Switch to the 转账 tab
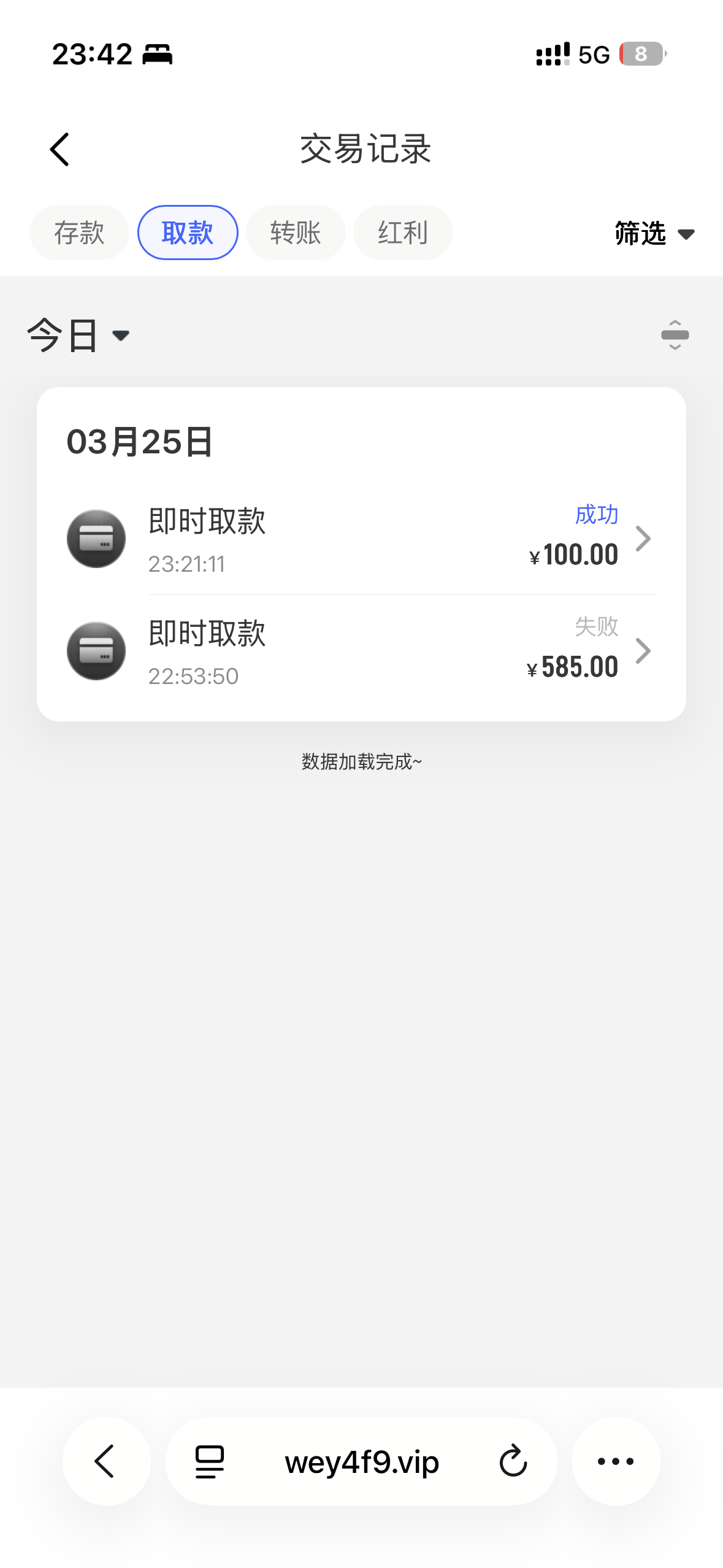723x1568 pixels. [296, 233]
